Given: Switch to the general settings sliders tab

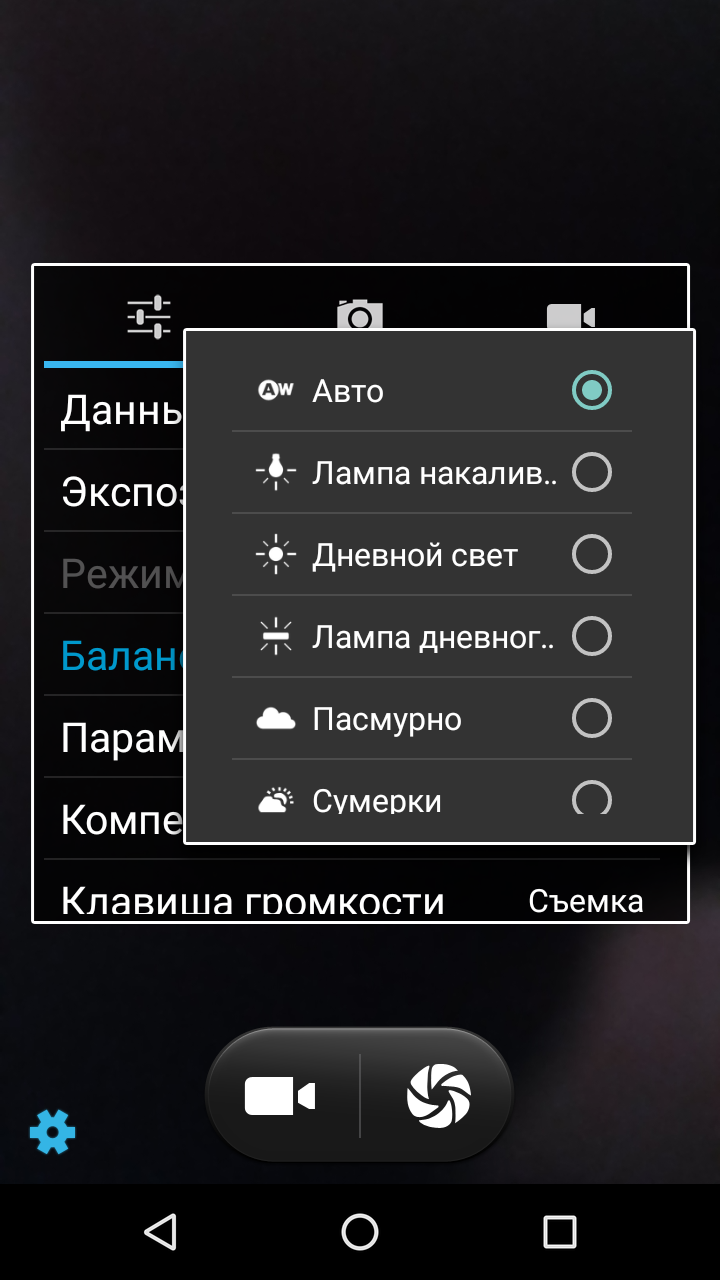Looking at the screenshot, I should (x=149, y=316).
